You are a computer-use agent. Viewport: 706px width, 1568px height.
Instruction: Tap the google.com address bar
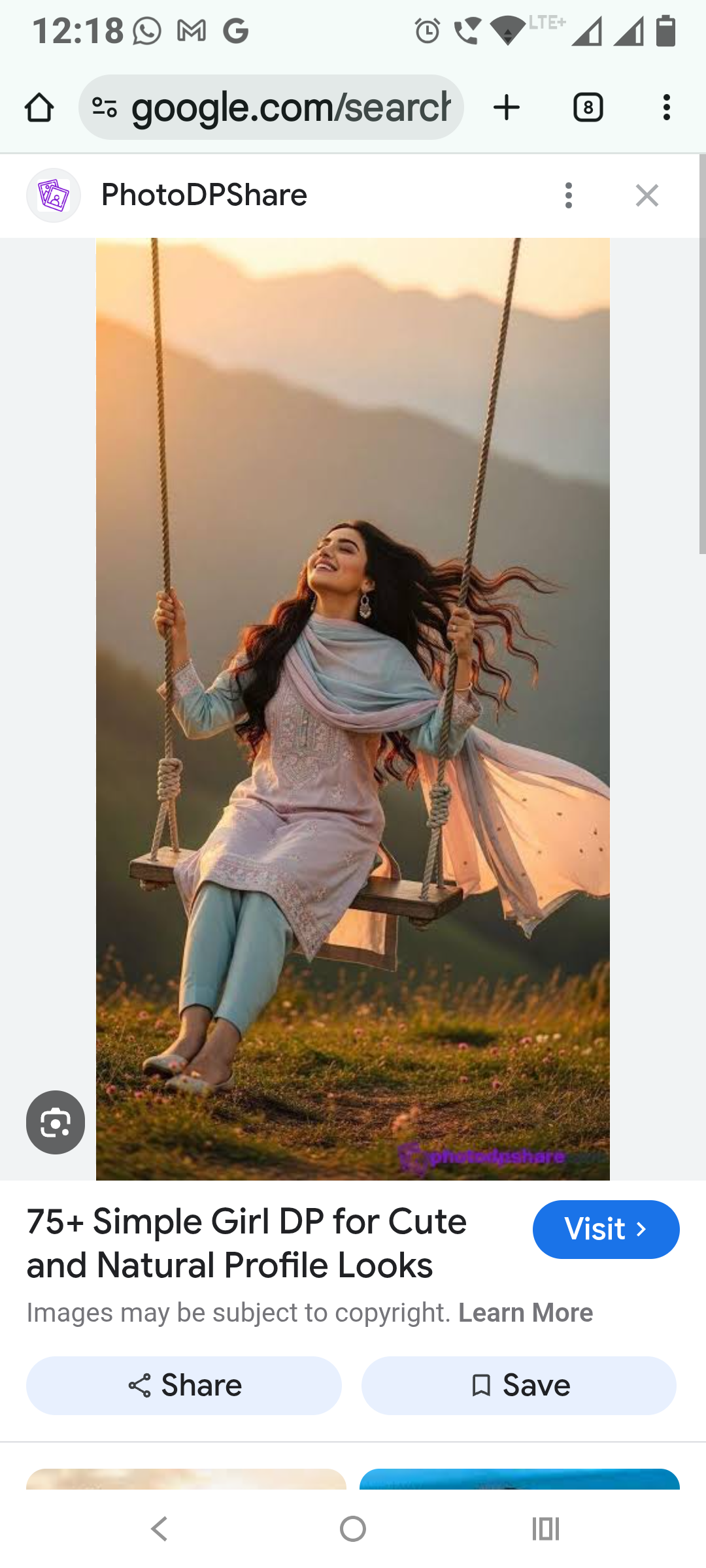click(291, 108)
